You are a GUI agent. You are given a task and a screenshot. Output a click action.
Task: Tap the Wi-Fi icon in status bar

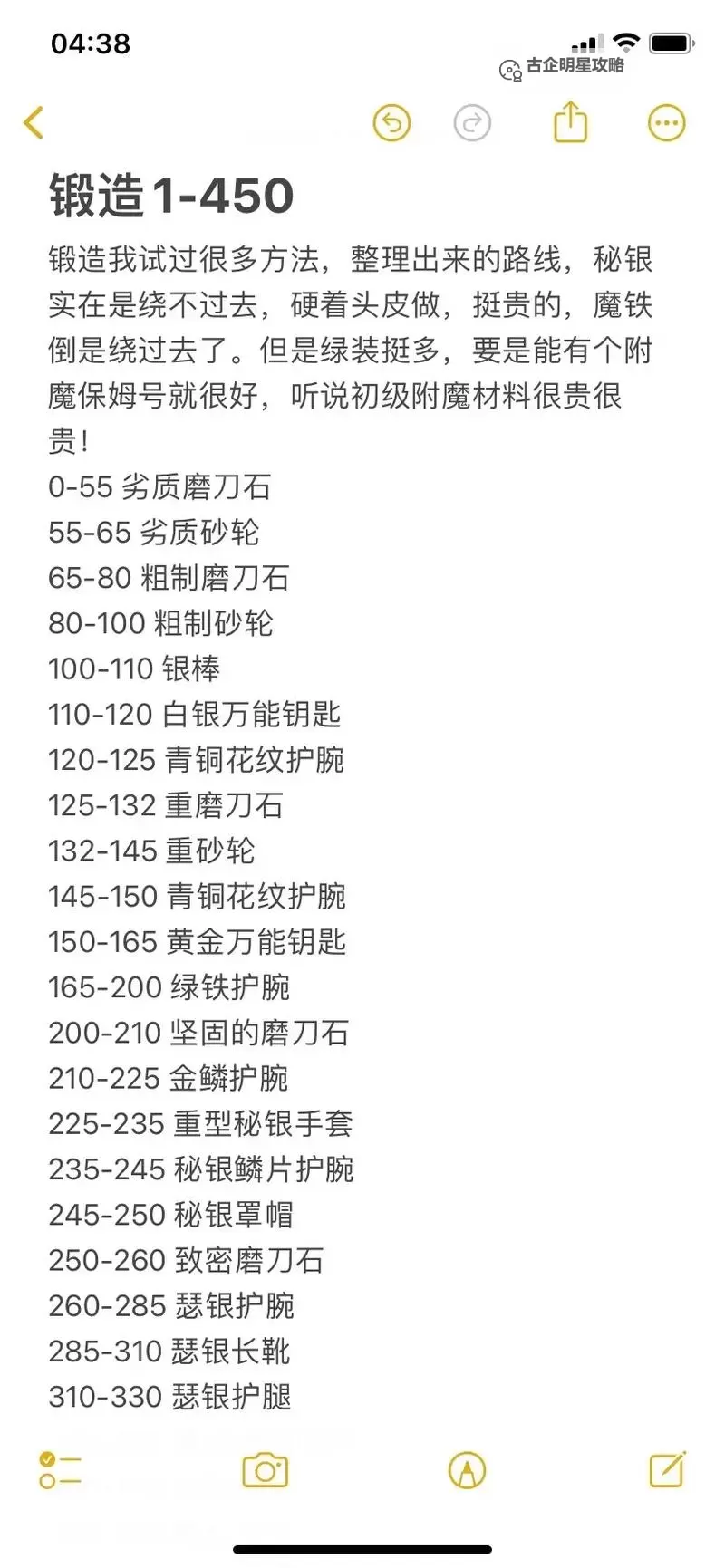coord(625,41)
